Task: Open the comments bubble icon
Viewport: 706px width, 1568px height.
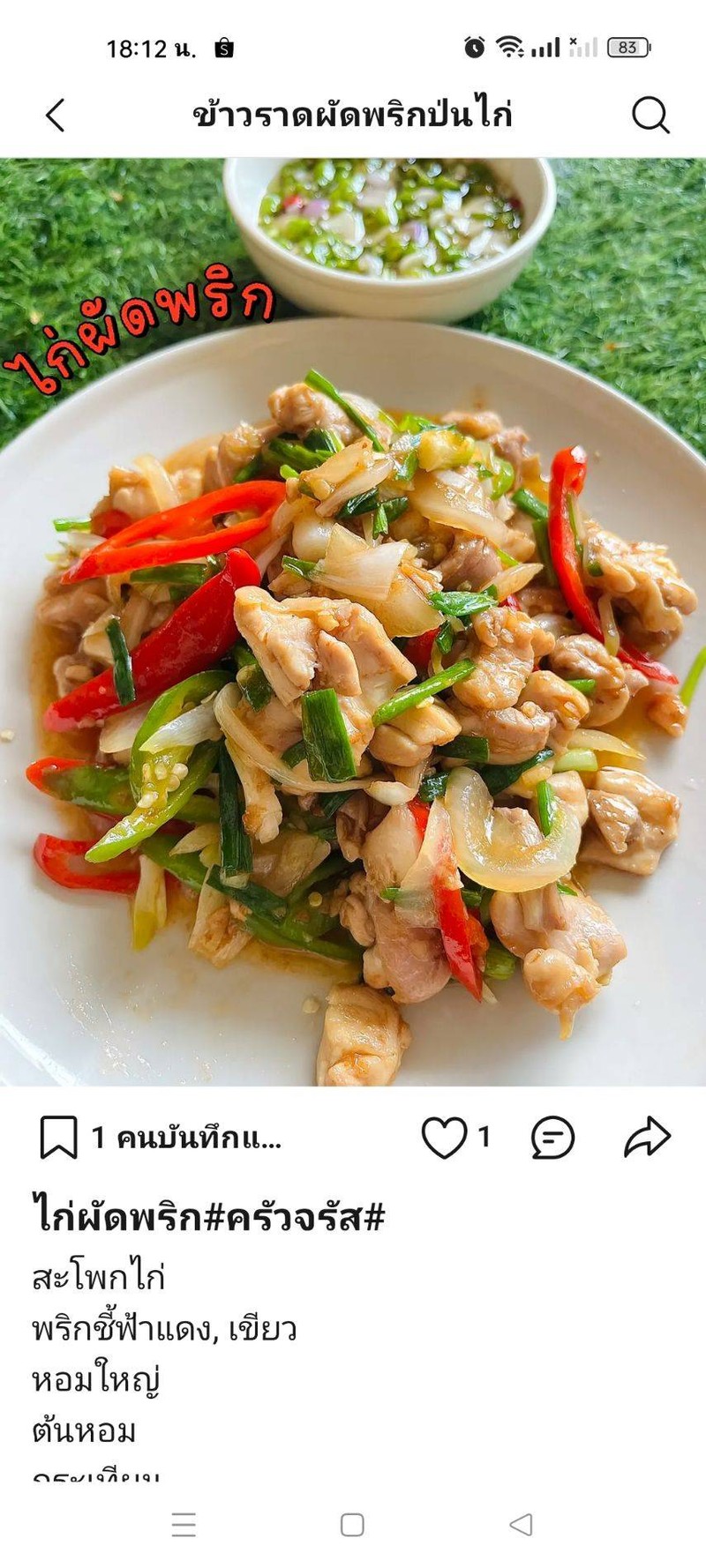Action: pyautogui.click(x=552, y=1138)
